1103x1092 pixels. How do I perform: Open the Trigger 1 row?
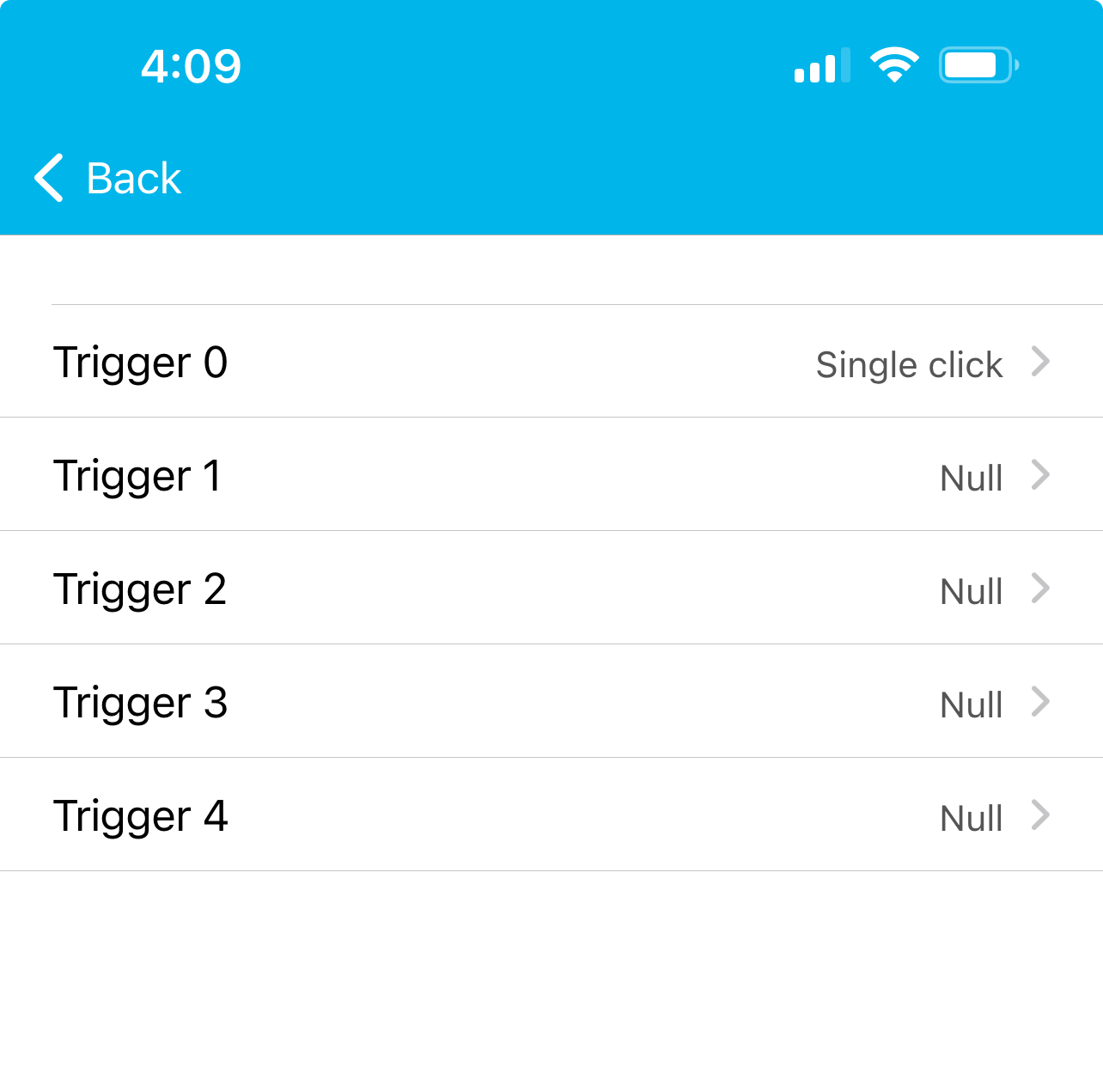click(551, 475)
